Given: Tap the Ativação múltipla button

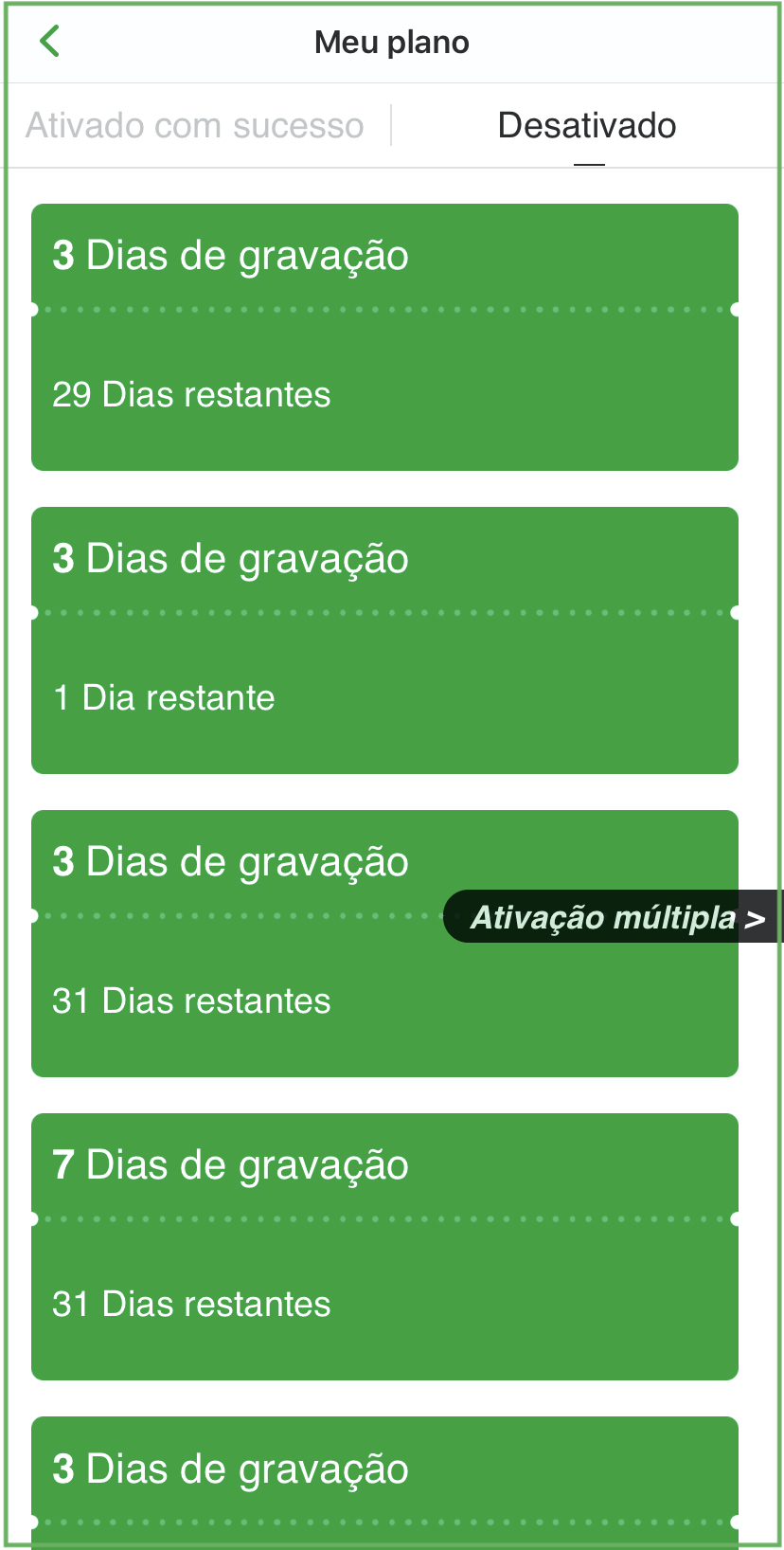Looking at the screenshot, I should [615, 917].
